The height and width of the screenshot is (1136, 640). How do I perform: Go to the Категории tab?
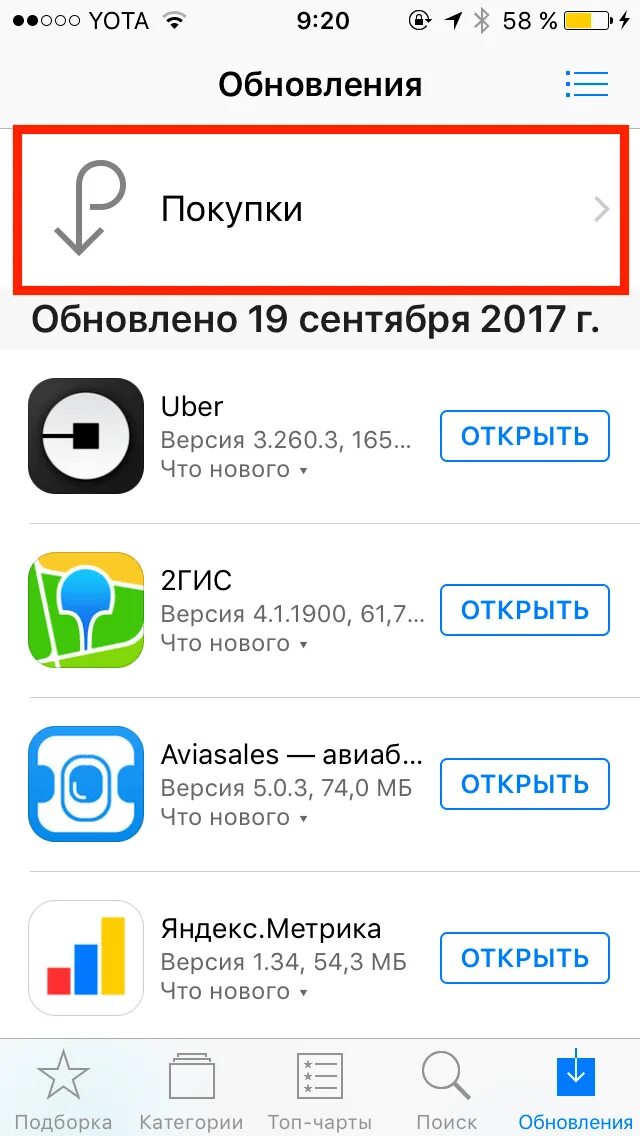(191, 1090)
